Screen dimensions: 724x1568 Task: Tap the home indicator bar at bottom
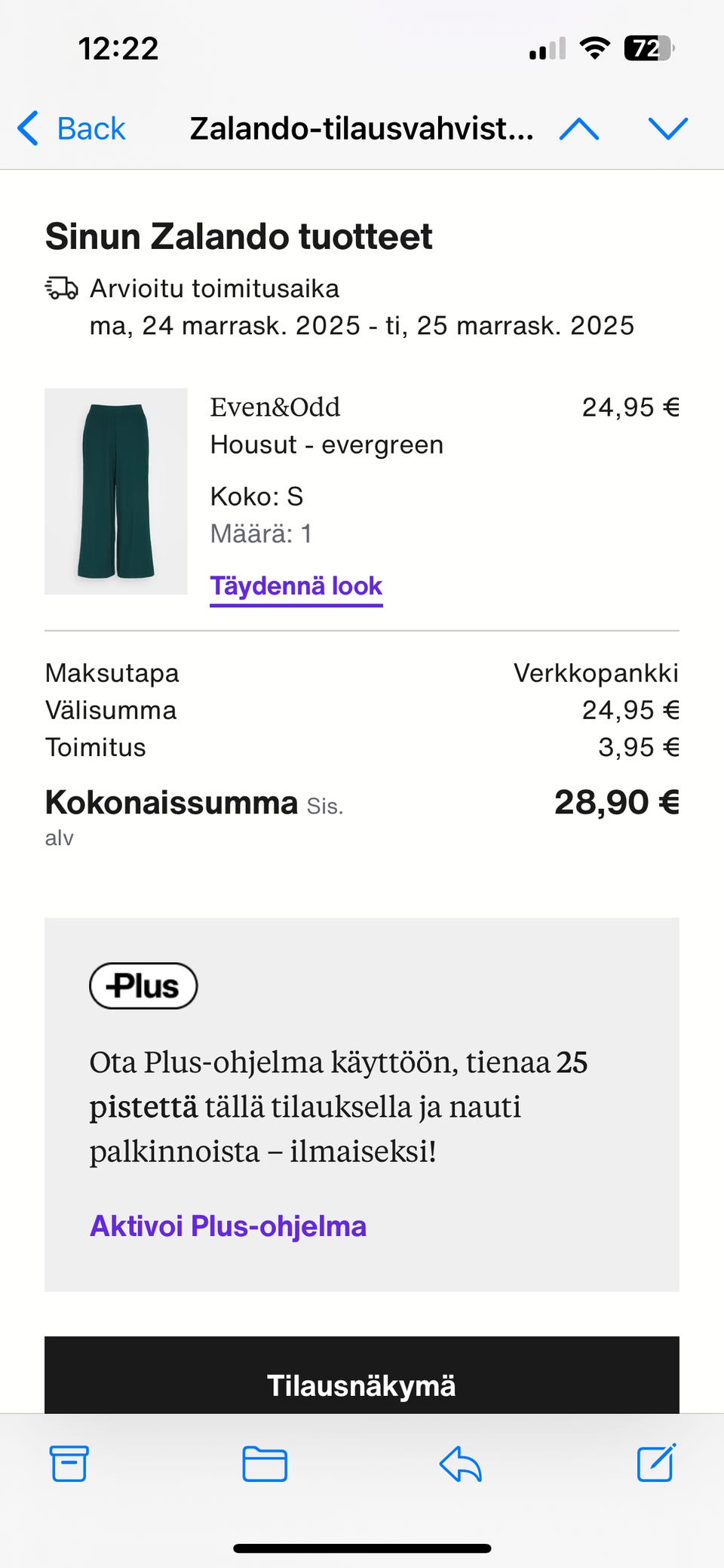click(x=362, y=1545)
